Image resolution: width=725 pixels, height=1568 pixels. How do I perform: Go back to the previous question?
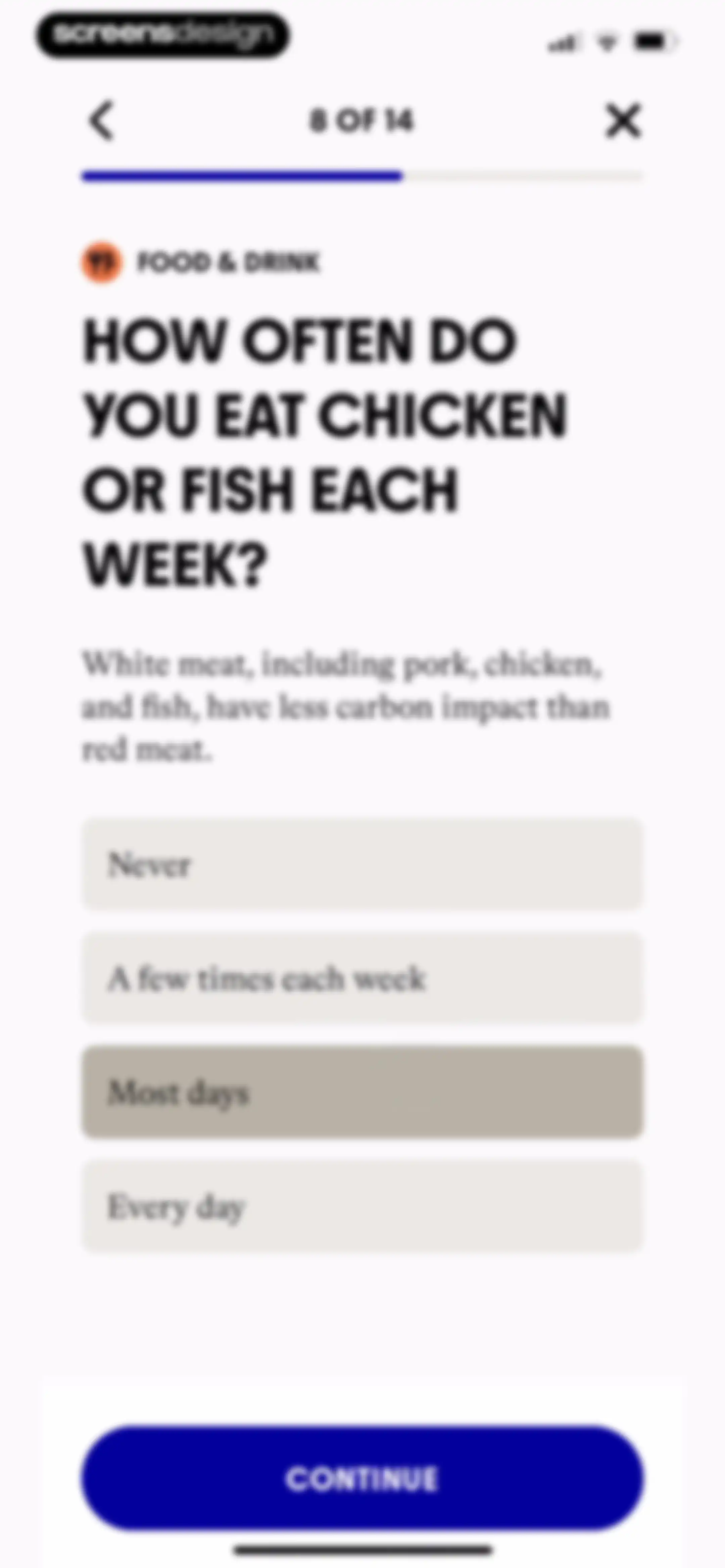tap(102, 121)
